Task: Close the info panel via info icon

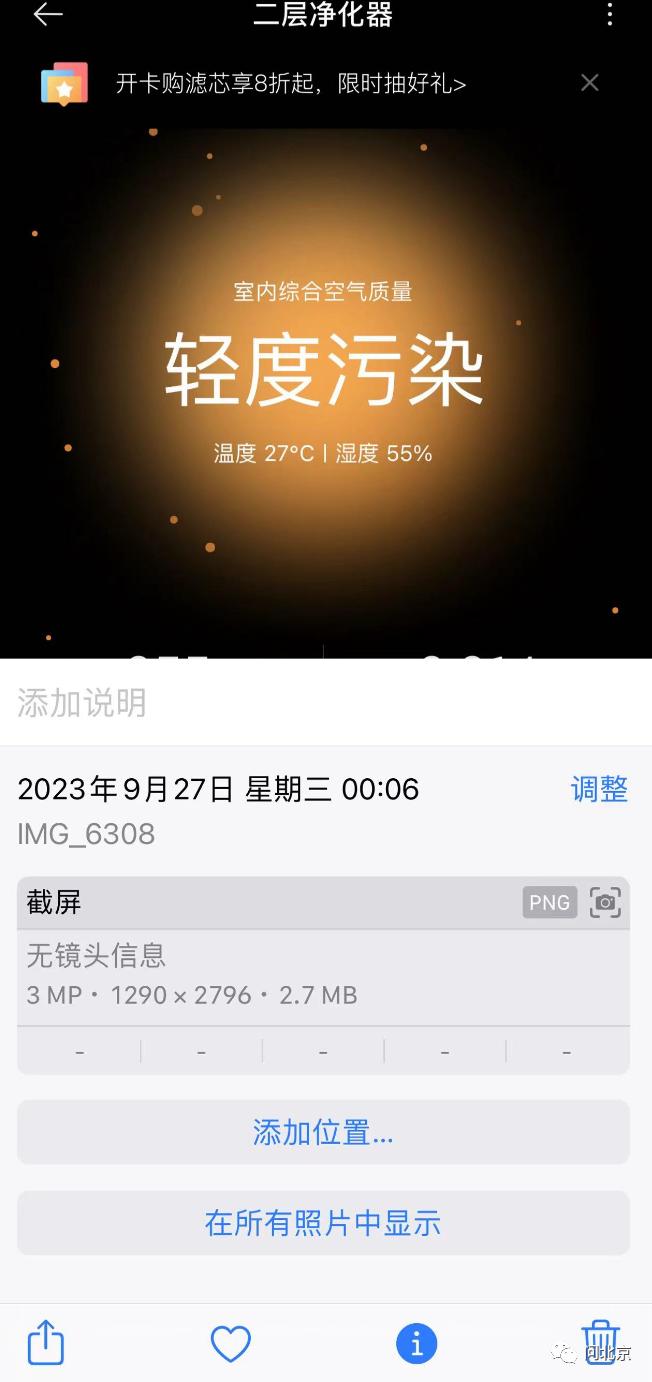Action: [x=417, y=1342]
